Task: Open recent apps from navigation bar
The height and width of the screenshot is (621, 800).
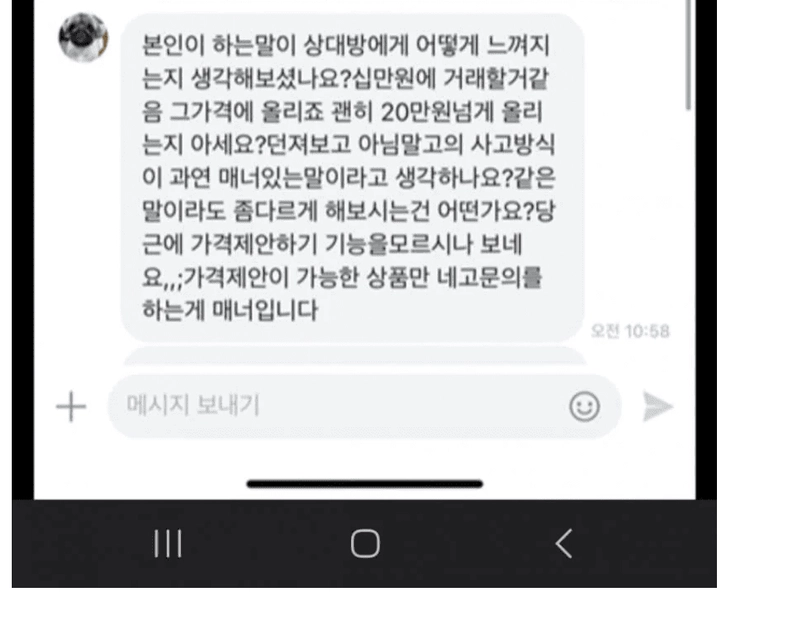Action: pyautogui.click(x=168, y=543)
